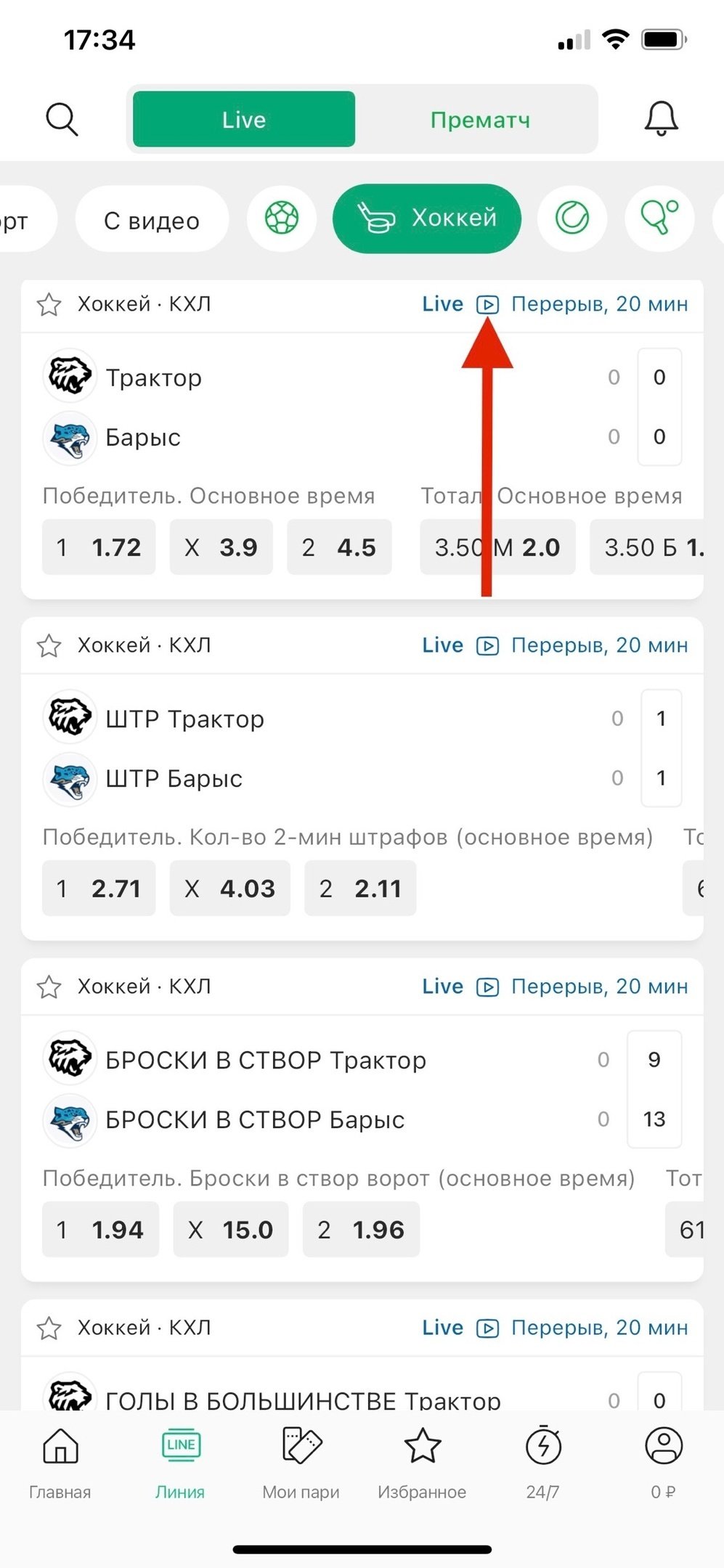This screenshot has width=724, height=1568.
Task: Open the ШТР Трактор vs ШТР Барыс card
Action: 290,748
